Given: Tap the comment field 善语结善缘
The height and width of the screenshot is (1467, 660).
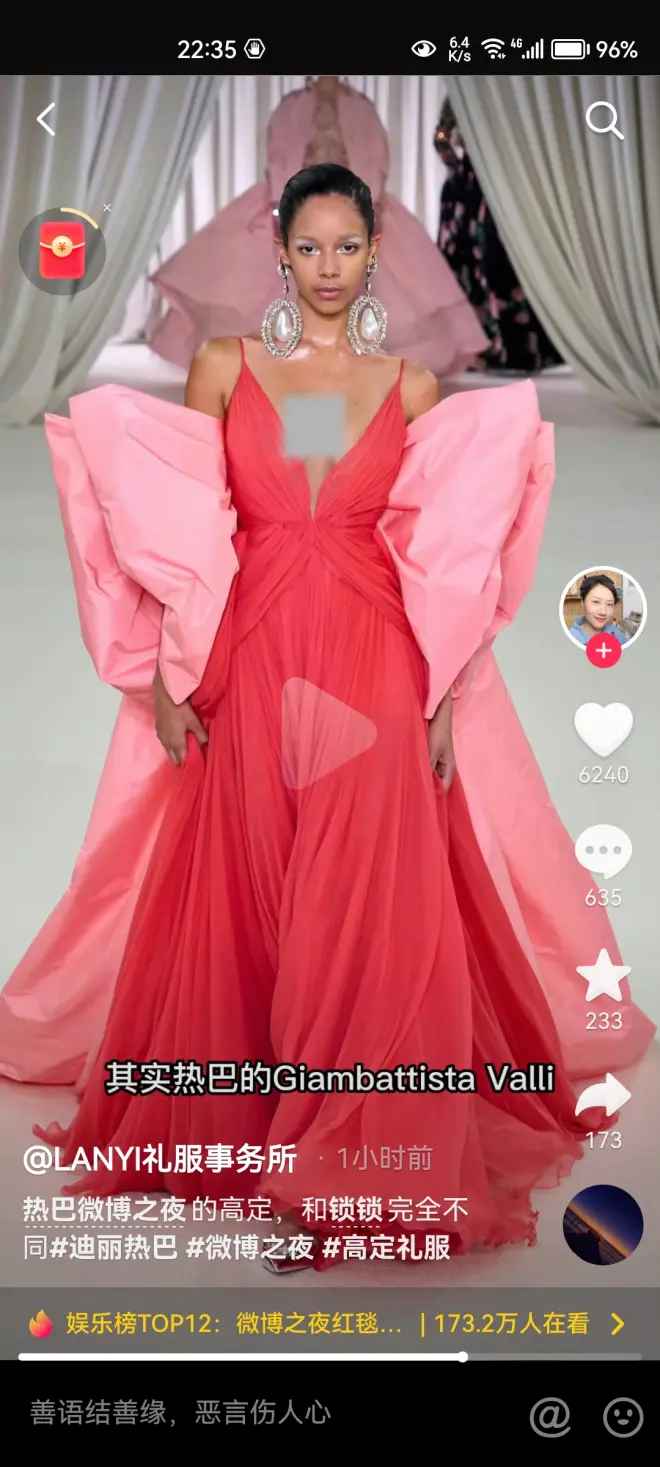Looking at the screenshot, I should pyautogui.click(x=180, y=1413).
